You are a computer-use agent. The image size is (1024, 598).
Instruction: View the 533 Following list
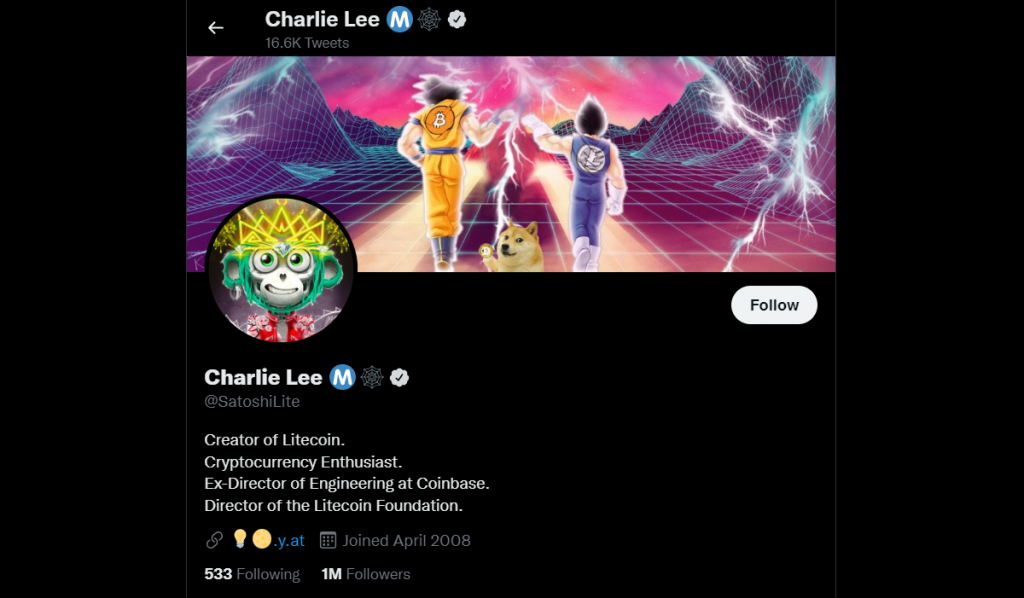[252, 574]
